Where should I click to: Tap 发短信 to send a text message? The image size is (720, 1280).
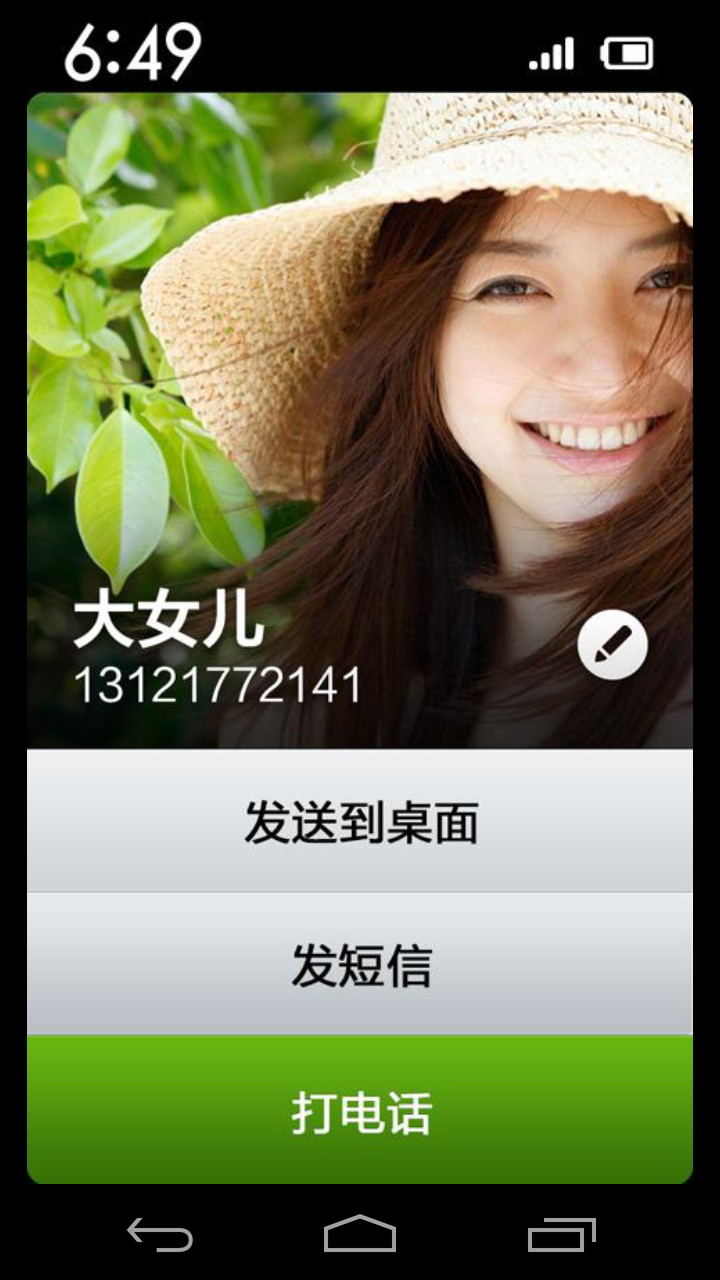tap(360, 964)
